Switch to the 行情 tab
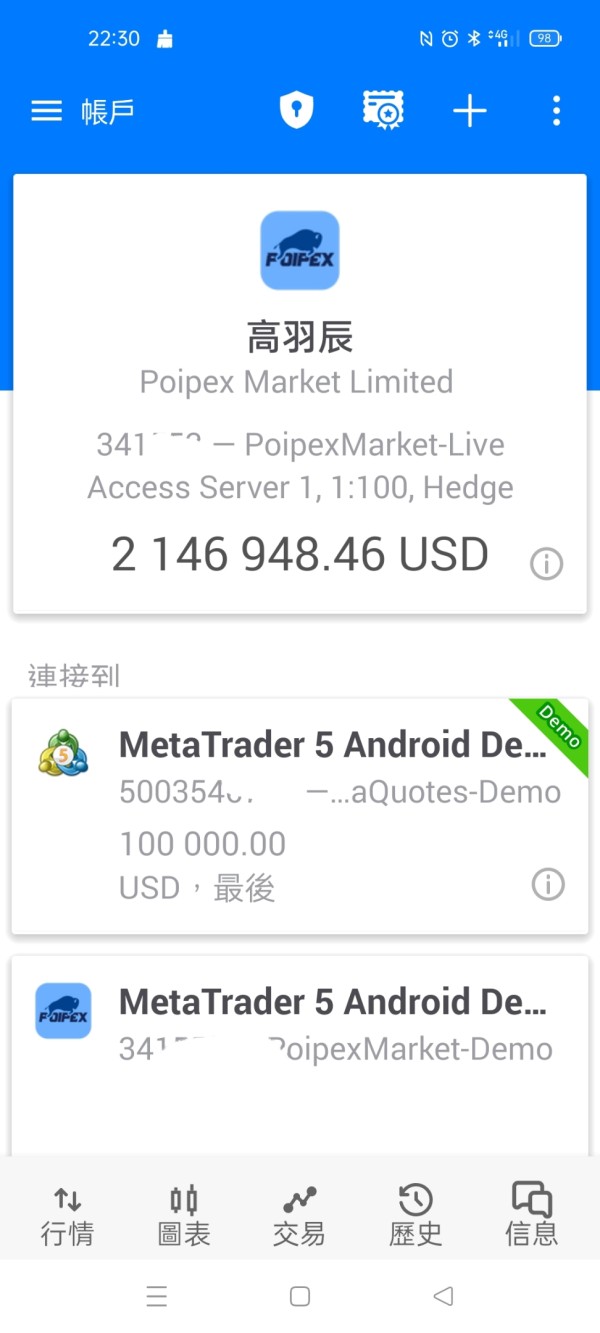 click(67, 1216)
